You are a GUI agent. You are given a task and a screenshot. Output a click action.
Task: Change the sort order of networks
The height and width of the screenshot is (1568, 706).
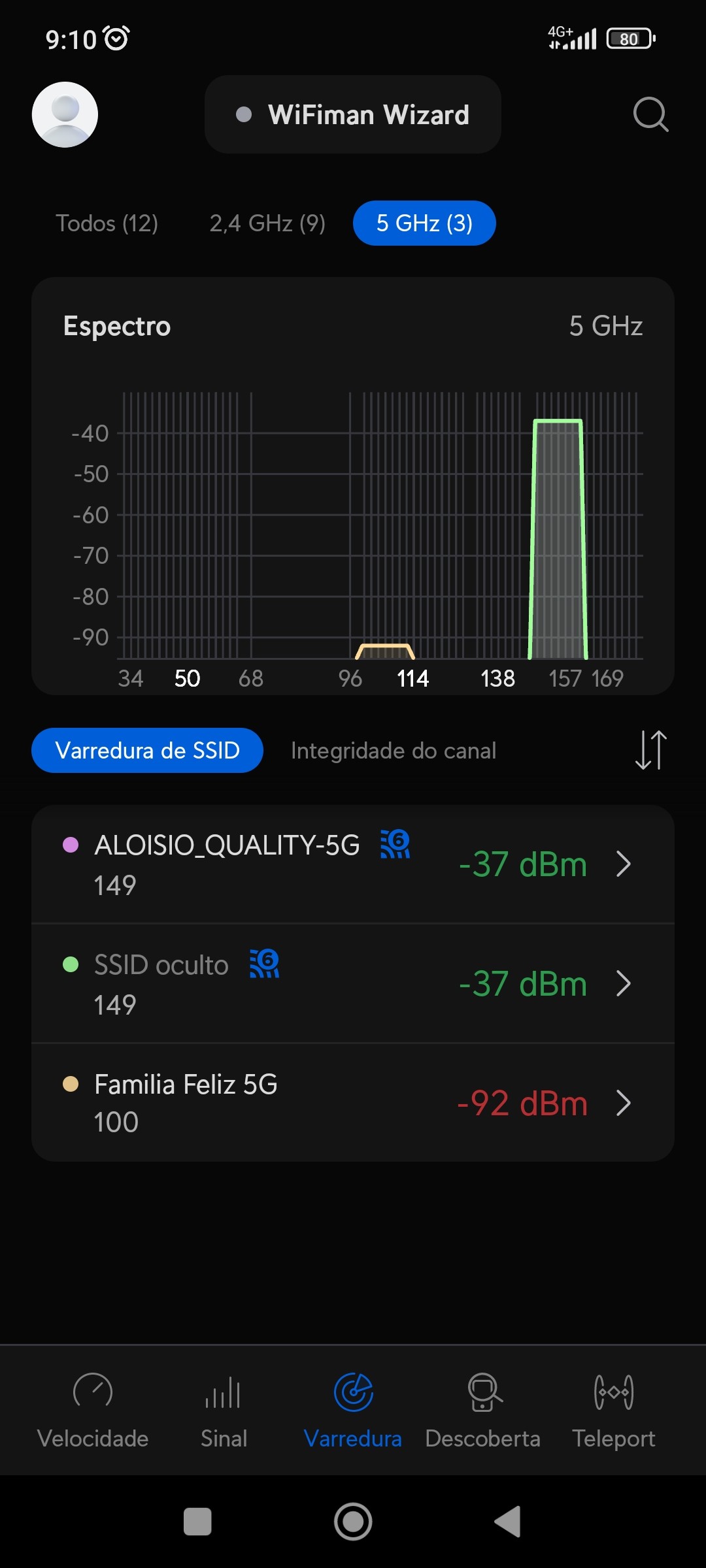(651, 750)
